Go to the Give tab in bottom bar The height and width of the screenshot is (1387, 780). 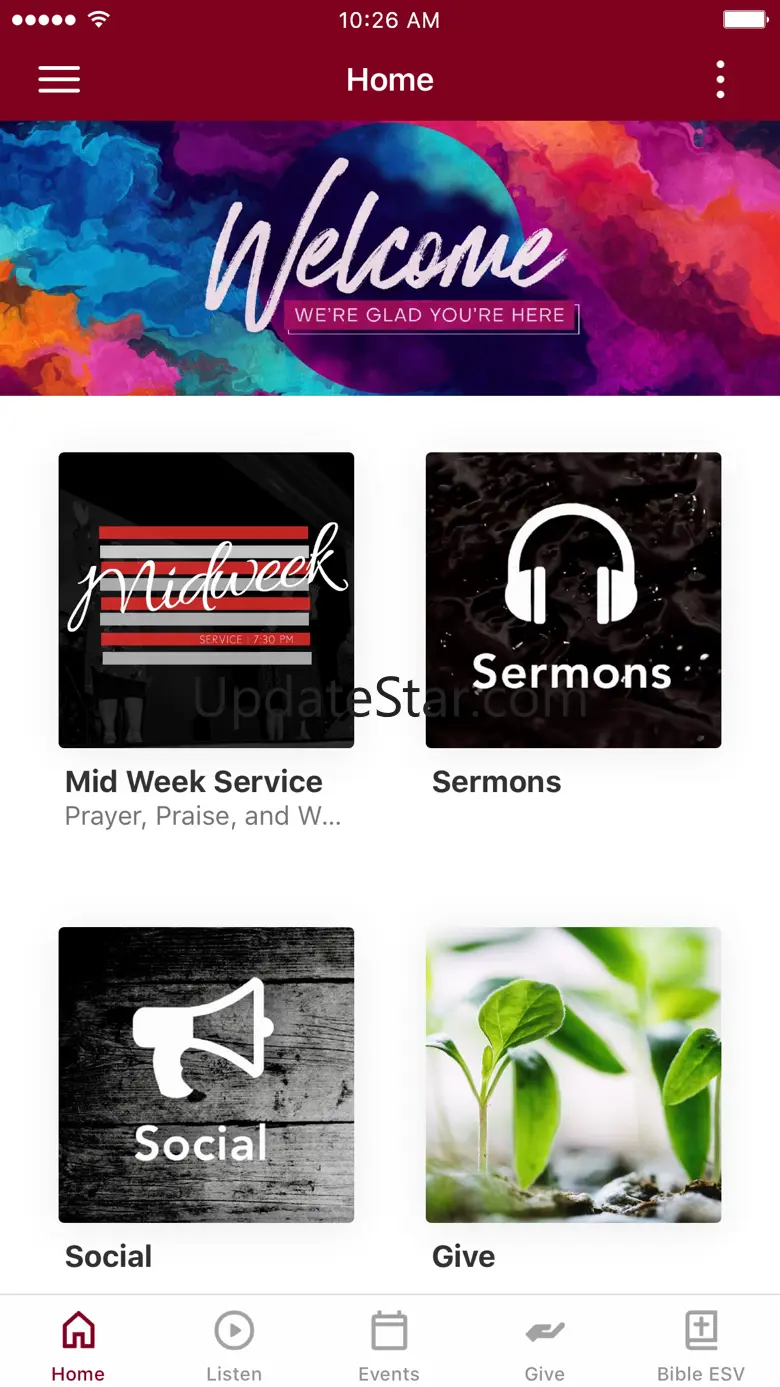[x=545, y=1346]
